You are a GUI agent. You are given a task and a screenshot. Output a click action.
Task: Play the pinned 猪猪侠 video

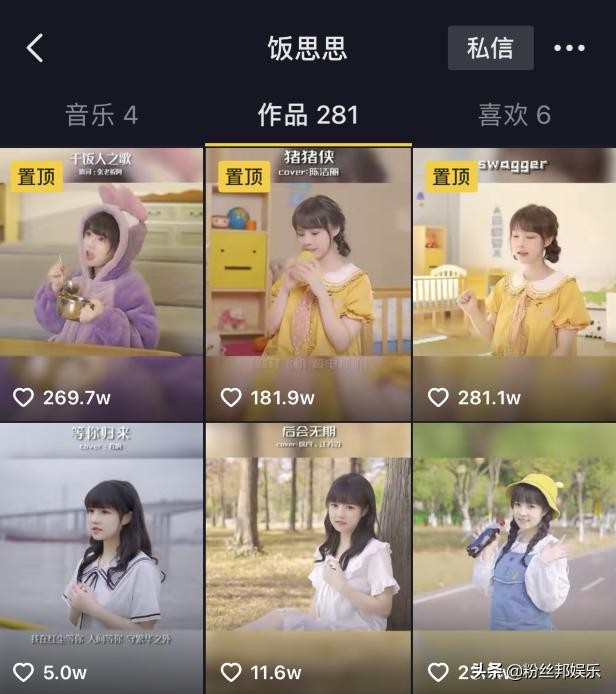coord(308,283)
